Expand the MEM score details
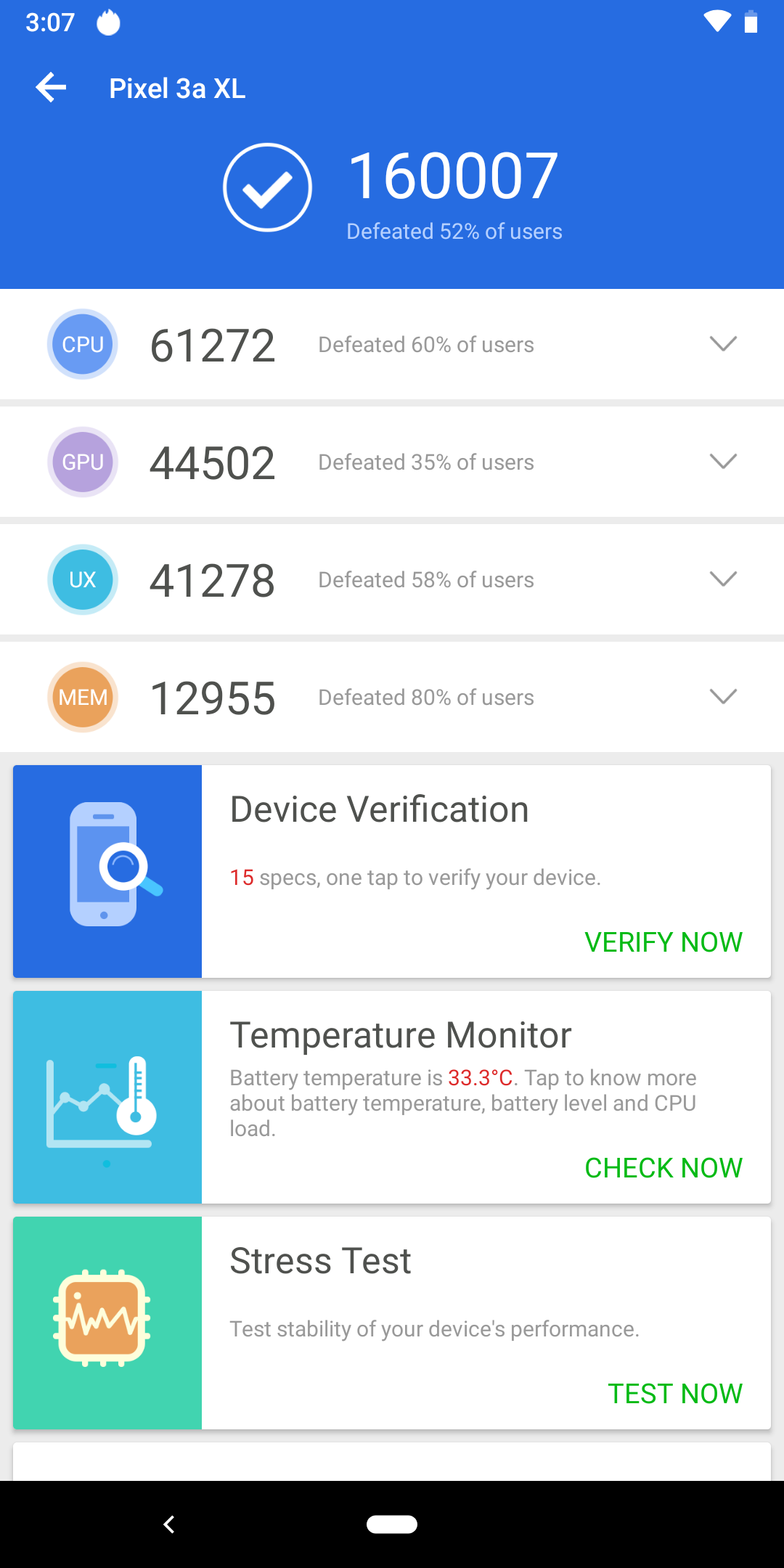 [x=723, y=697]
